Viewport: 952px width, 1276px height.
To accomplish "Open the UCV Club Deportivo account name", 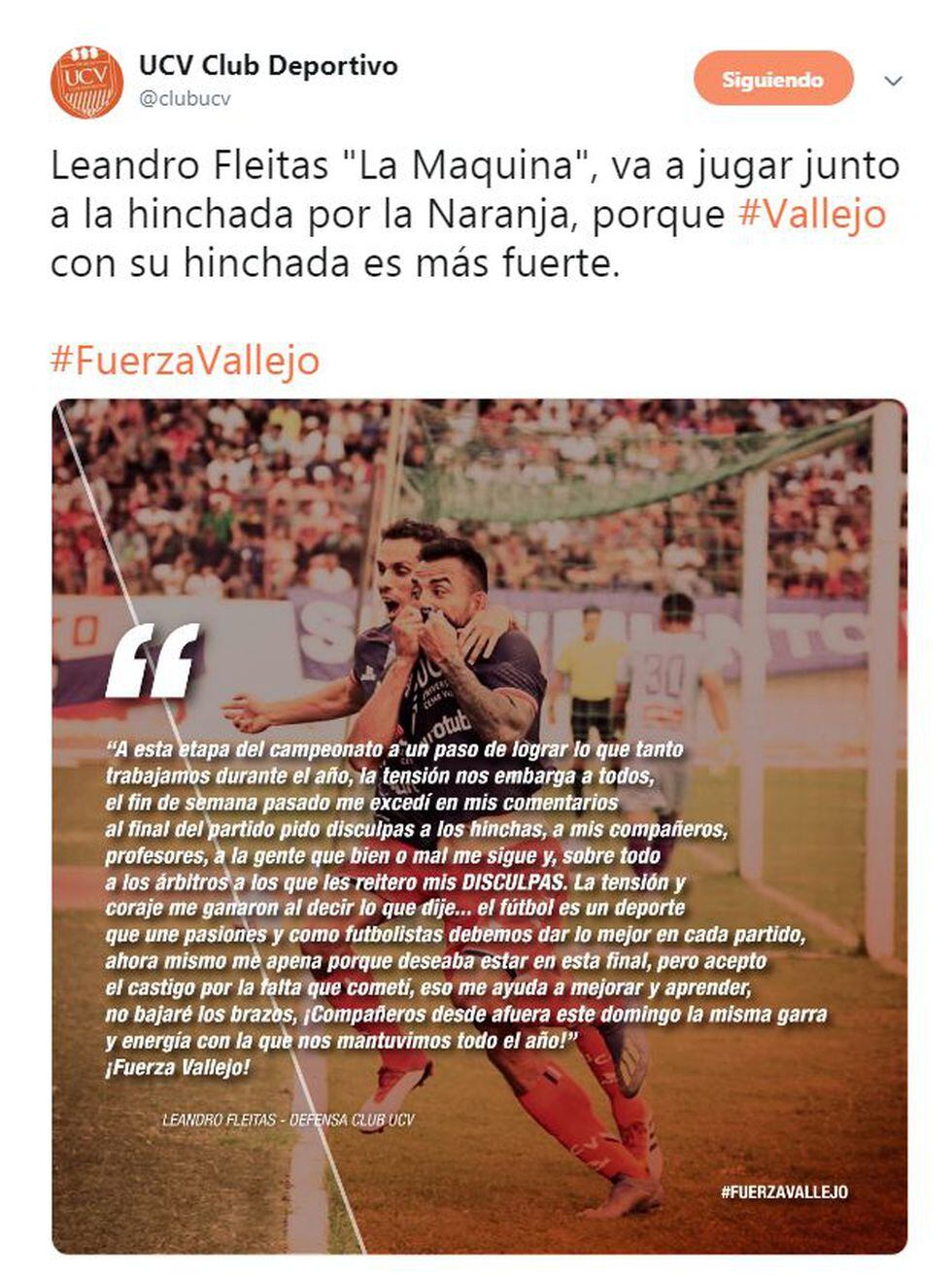I will point(268,66).
